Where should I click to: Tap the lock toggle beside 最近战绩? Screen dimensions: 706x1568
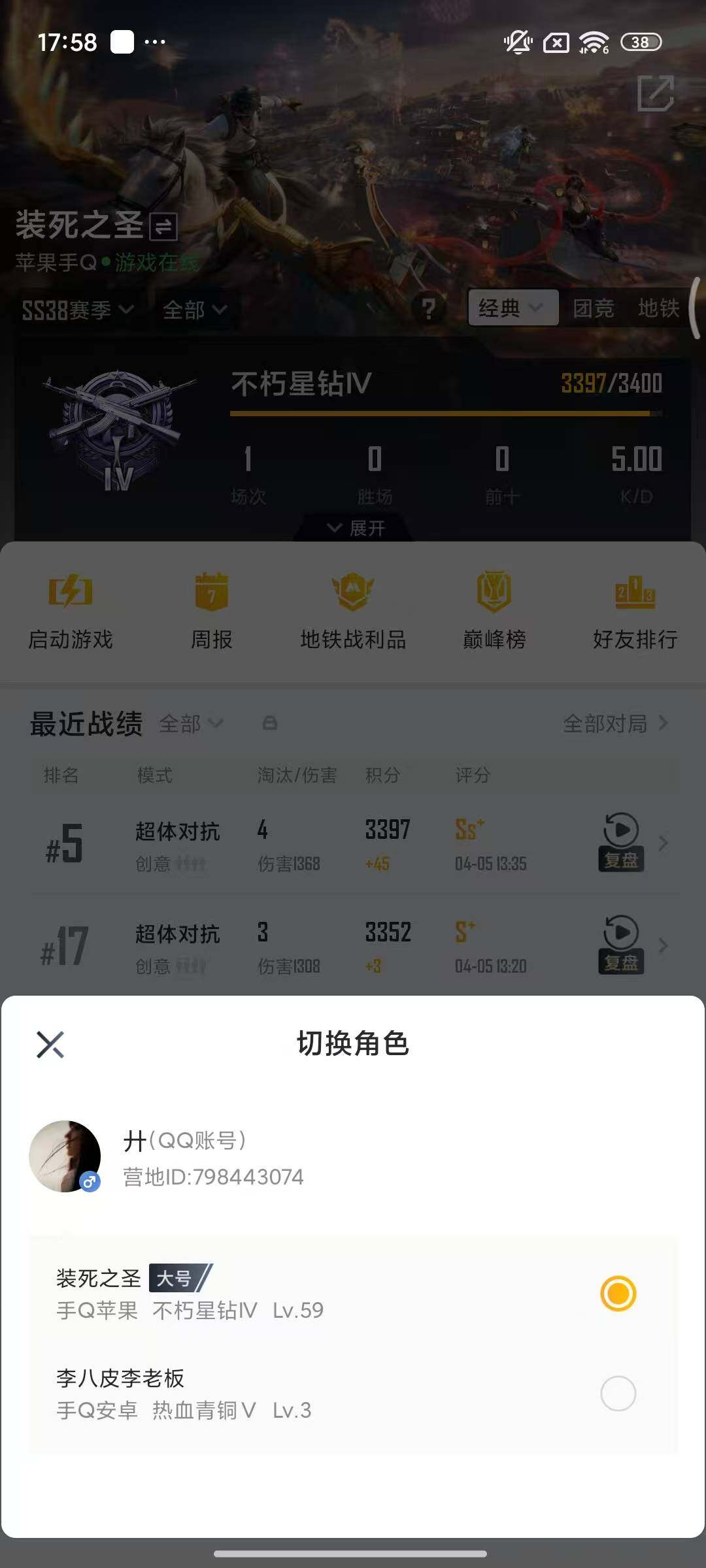click(270, 724)
